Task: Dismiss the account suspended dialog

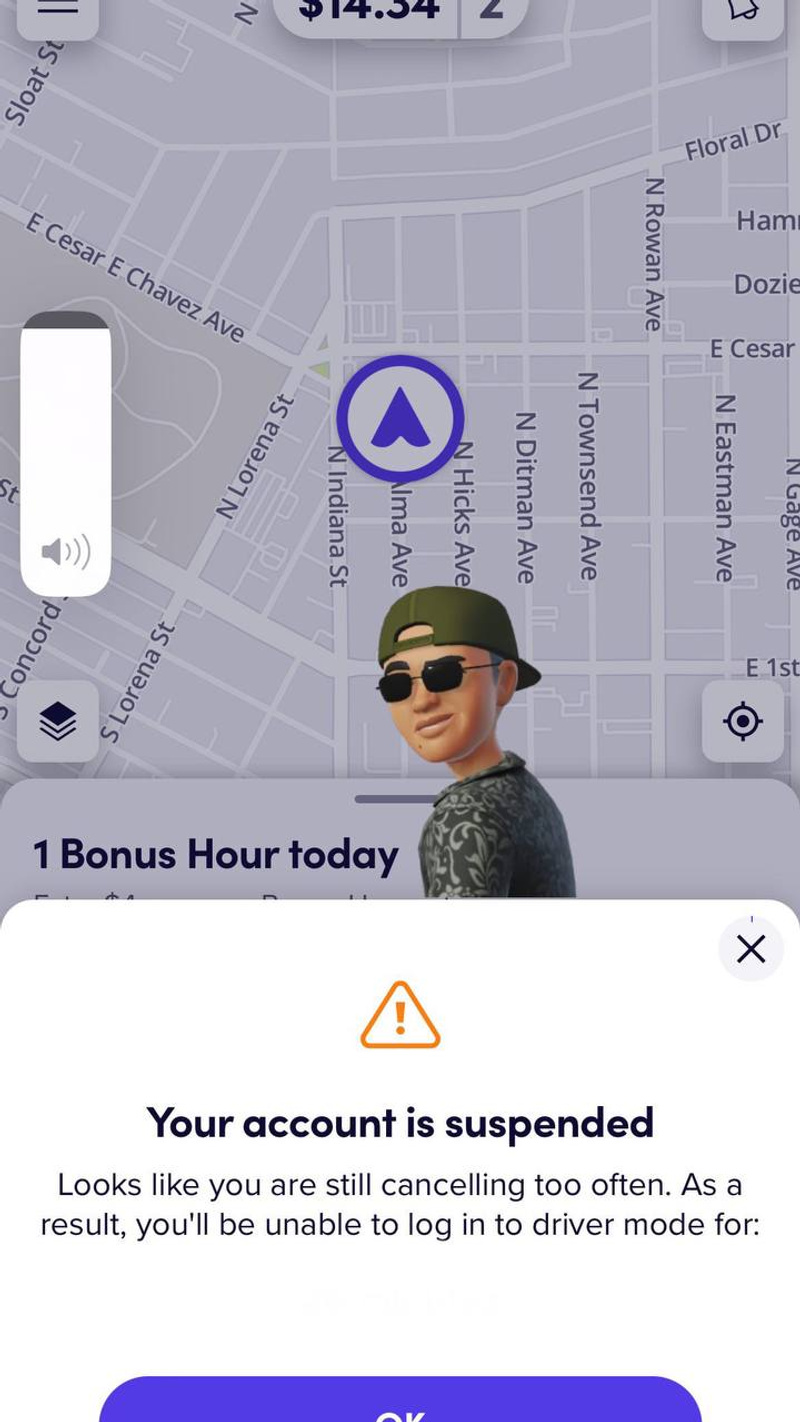Action: coord(751,948)
